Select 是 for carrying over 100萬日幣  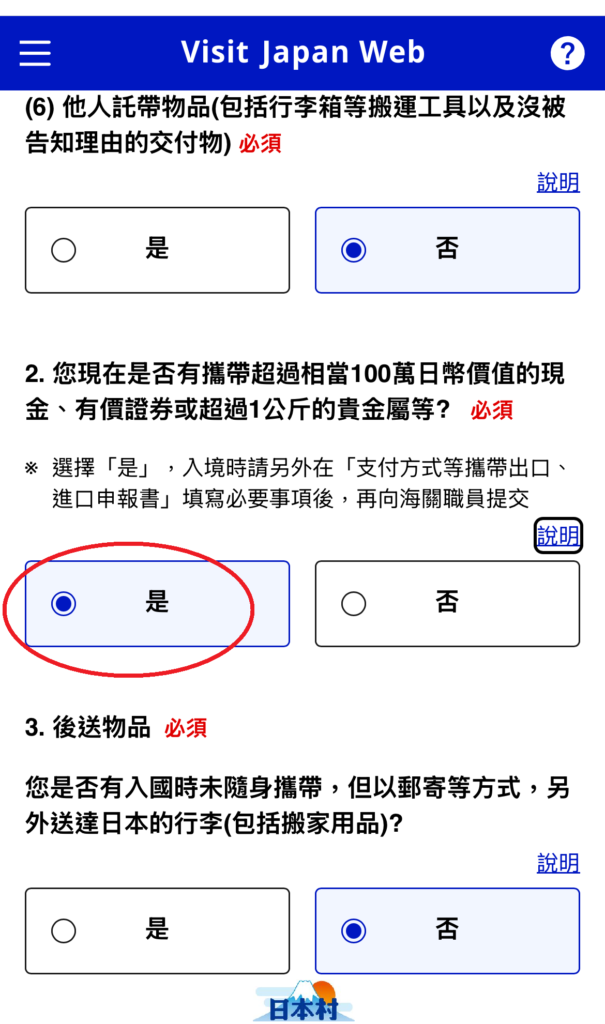click(x=157, y=603)
